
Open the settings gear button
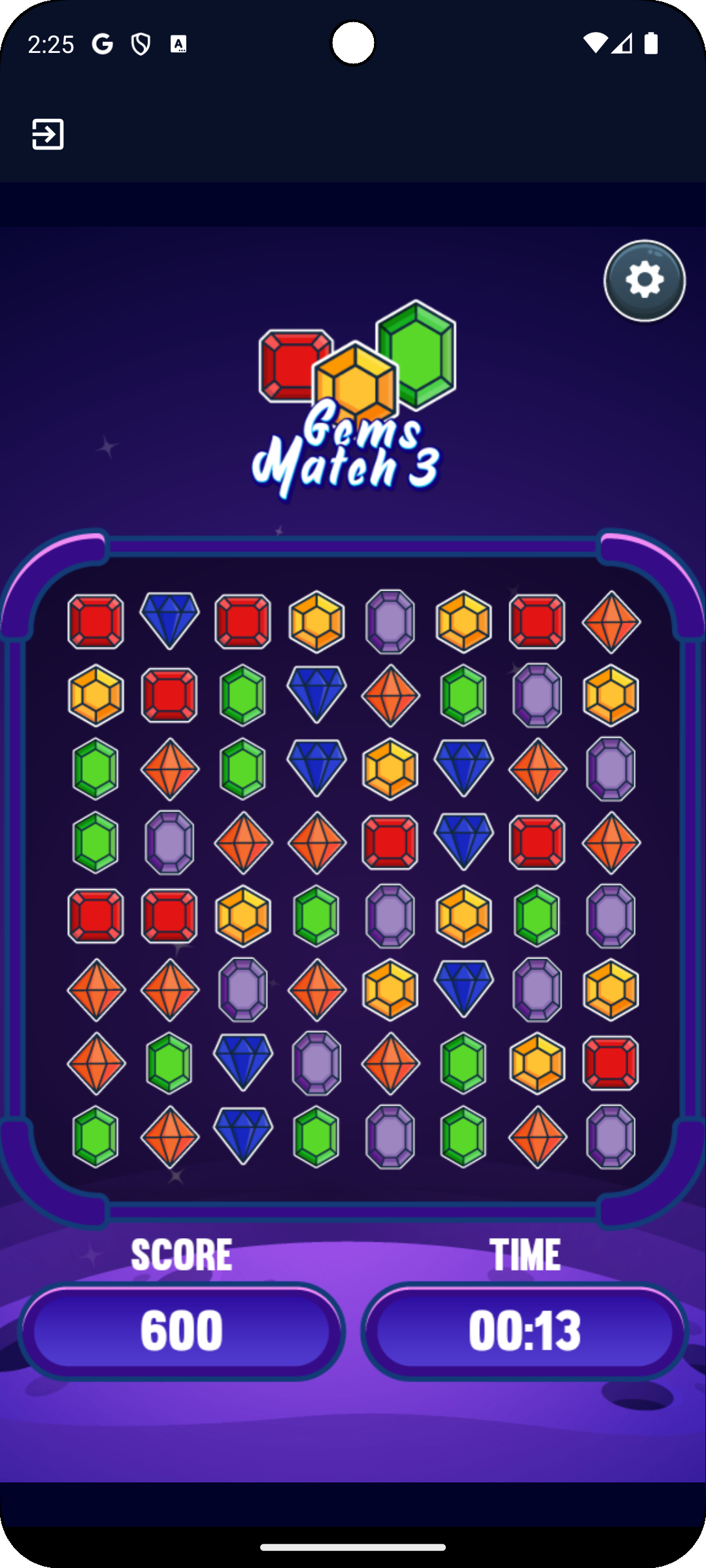(645, 281)
